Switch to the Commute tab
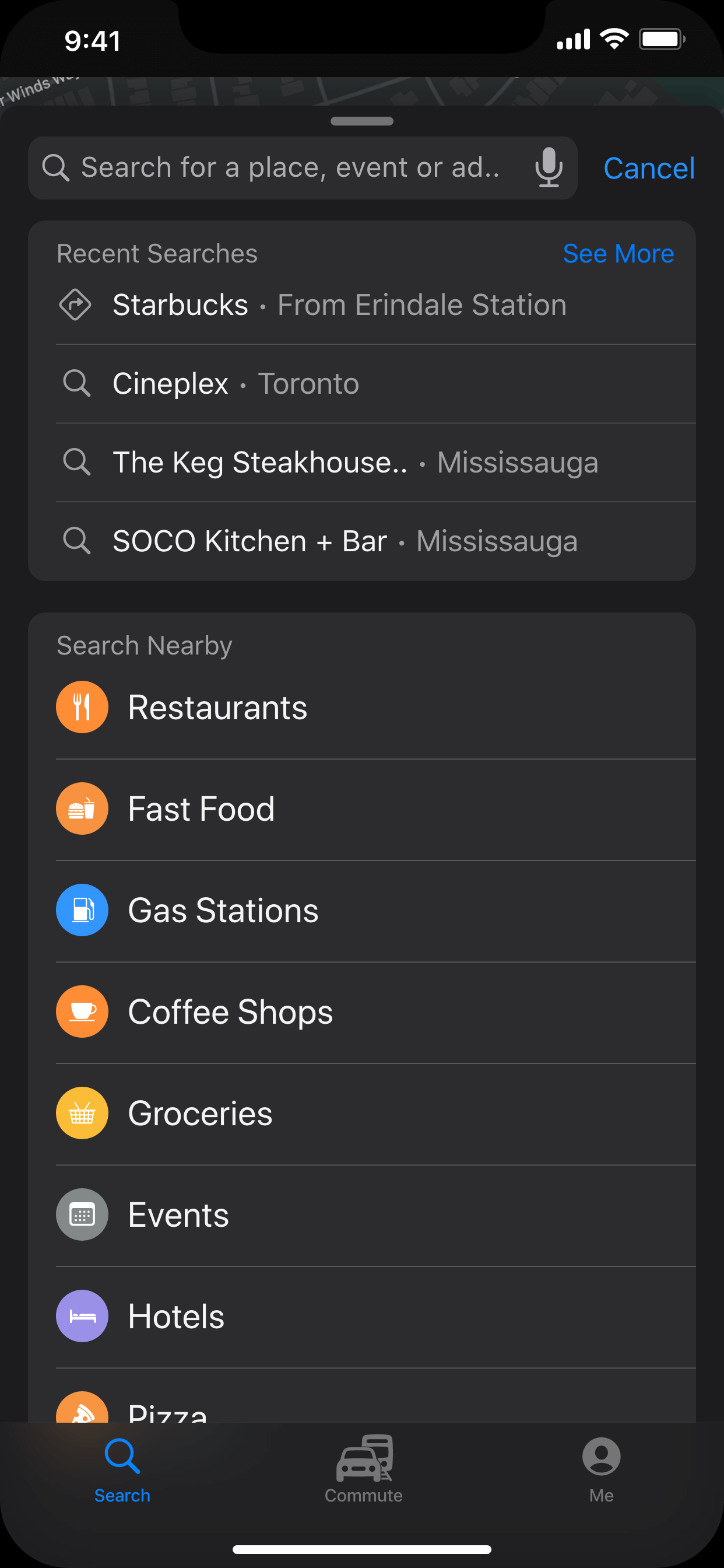 coord(363,1469)
